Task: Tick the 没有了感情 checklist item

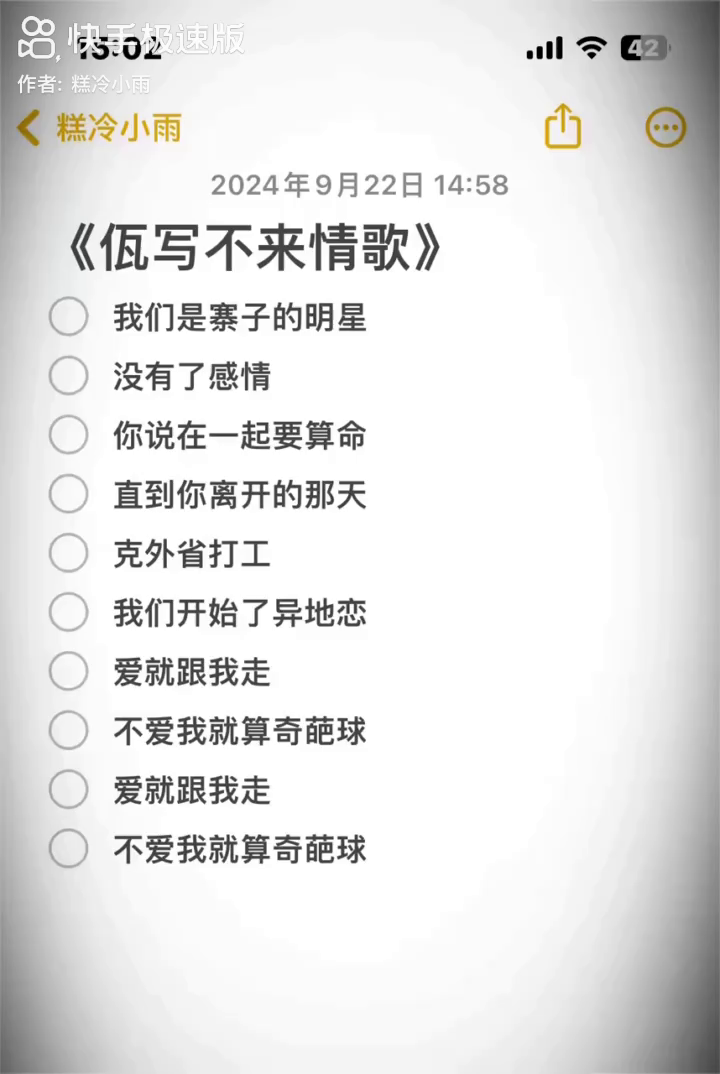Action: point(69,376)
